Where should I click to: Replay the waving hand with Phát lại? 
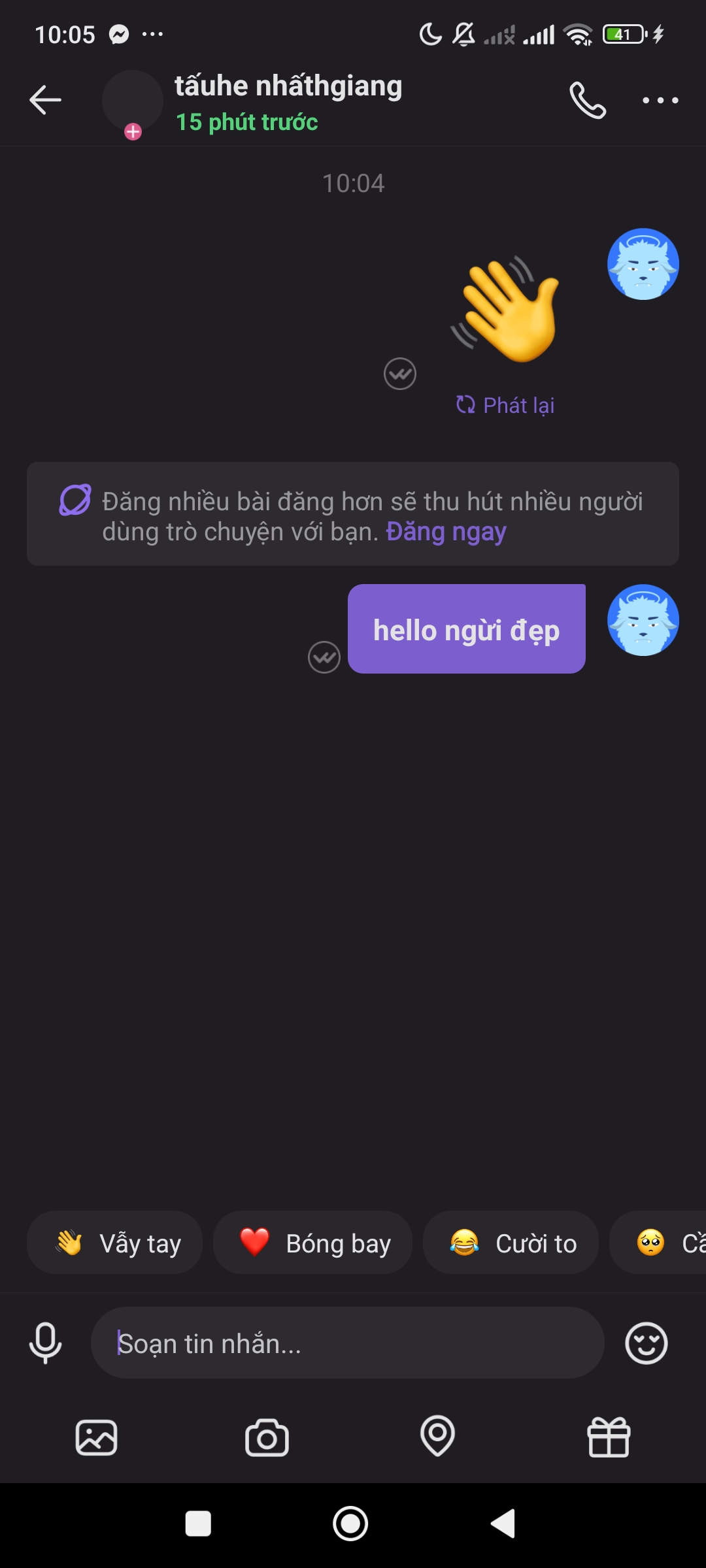coord(505,405)
